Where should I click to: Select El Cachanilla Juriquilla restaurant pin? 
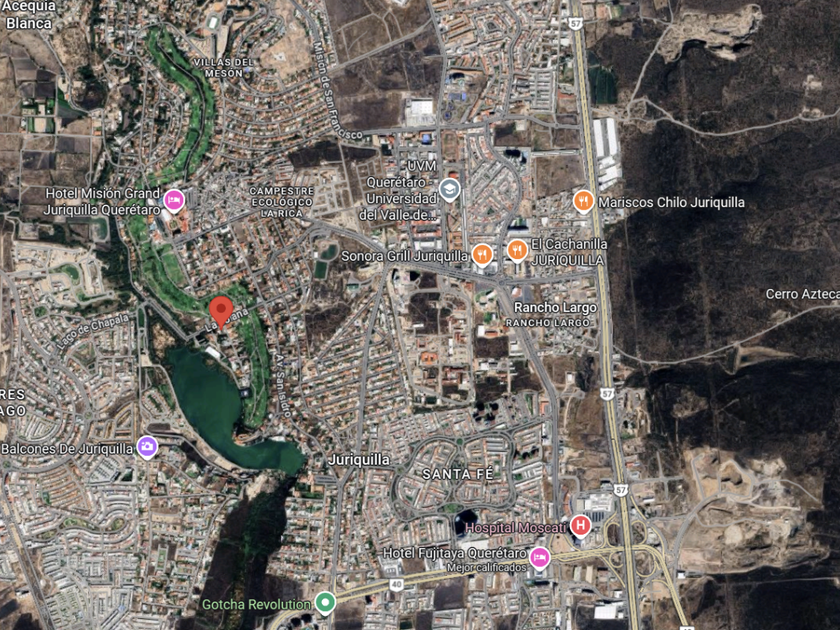pyautogui.click(x=517, y=251)
